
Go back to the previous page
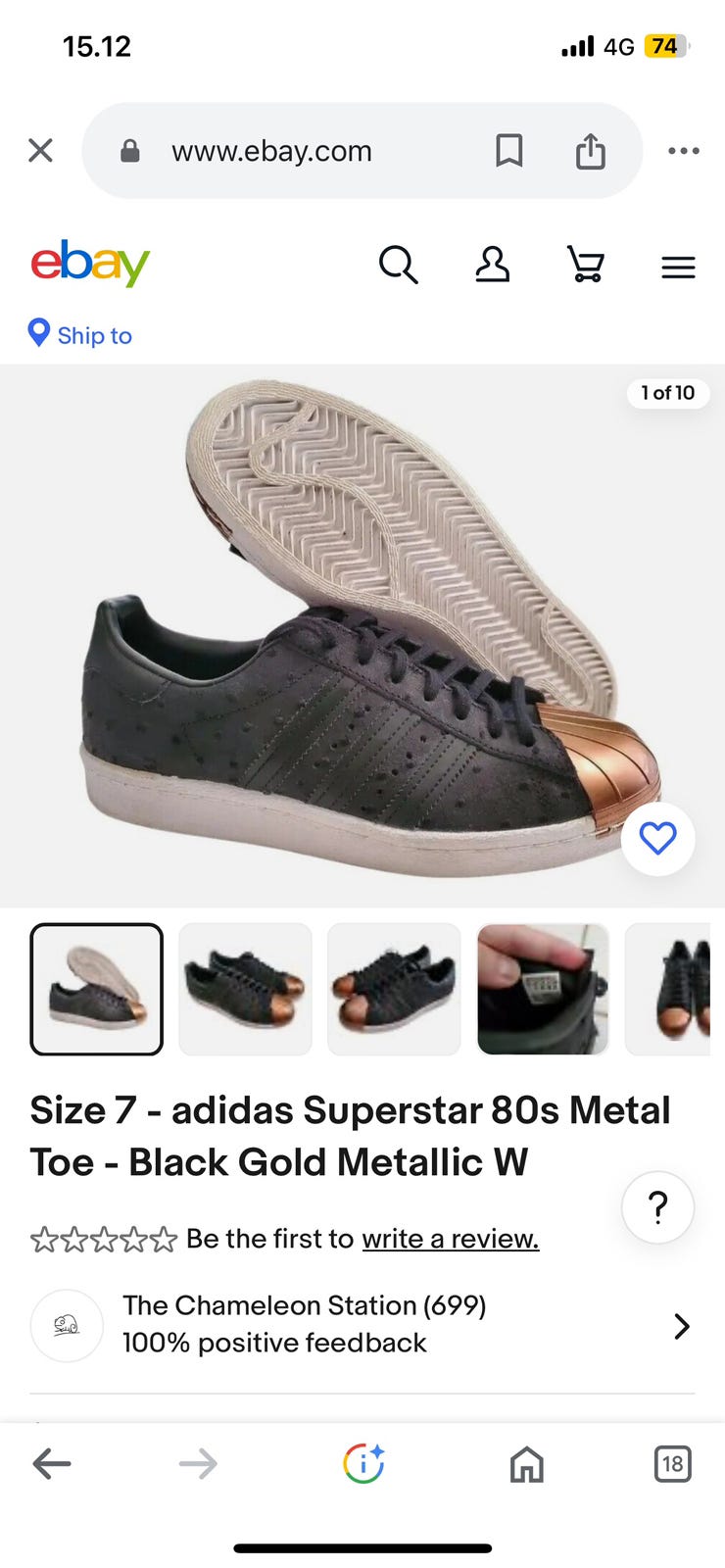point(52,1464)
